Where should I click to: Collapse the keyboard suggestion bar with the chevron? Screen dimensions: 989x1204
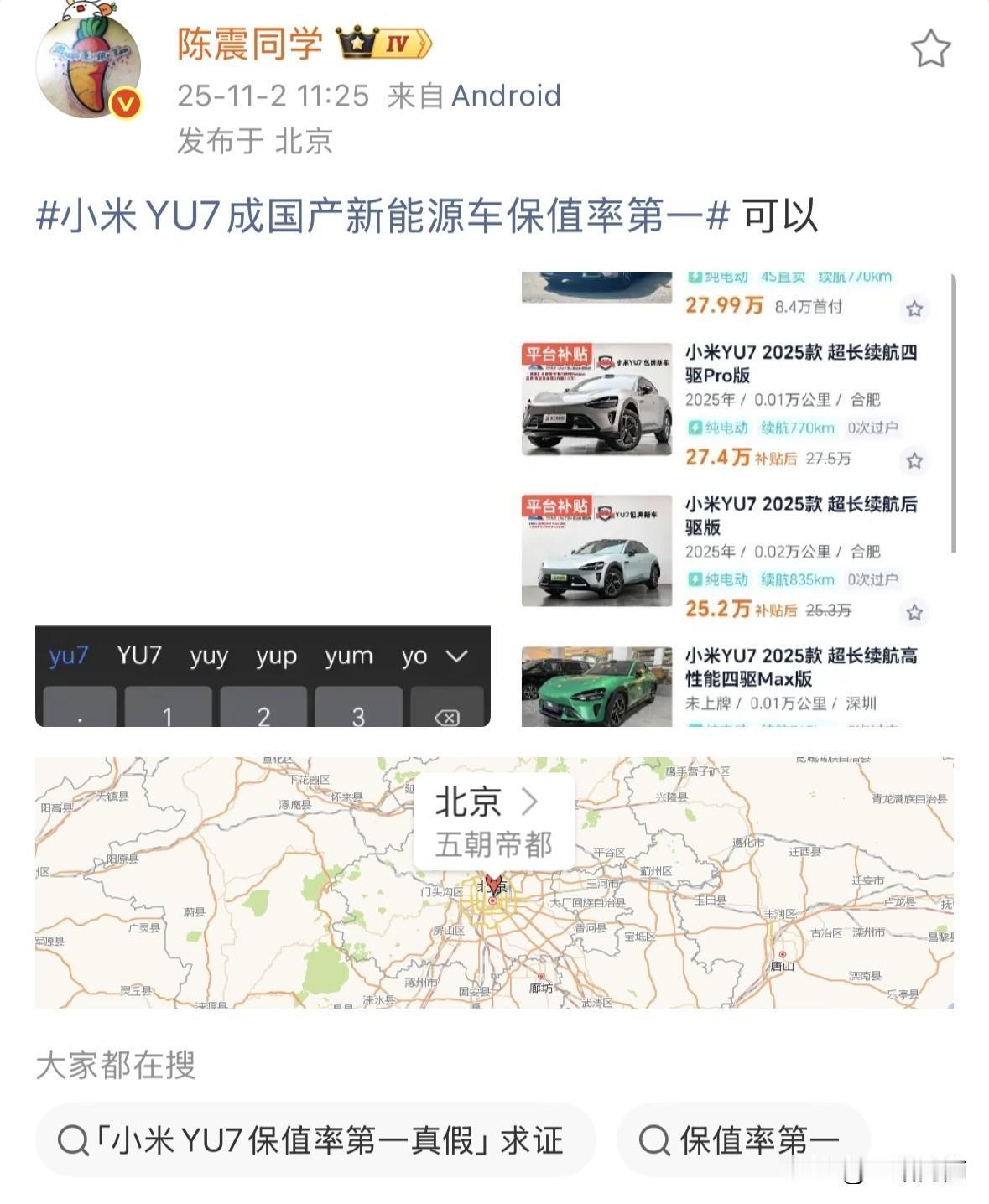point(456,656)
